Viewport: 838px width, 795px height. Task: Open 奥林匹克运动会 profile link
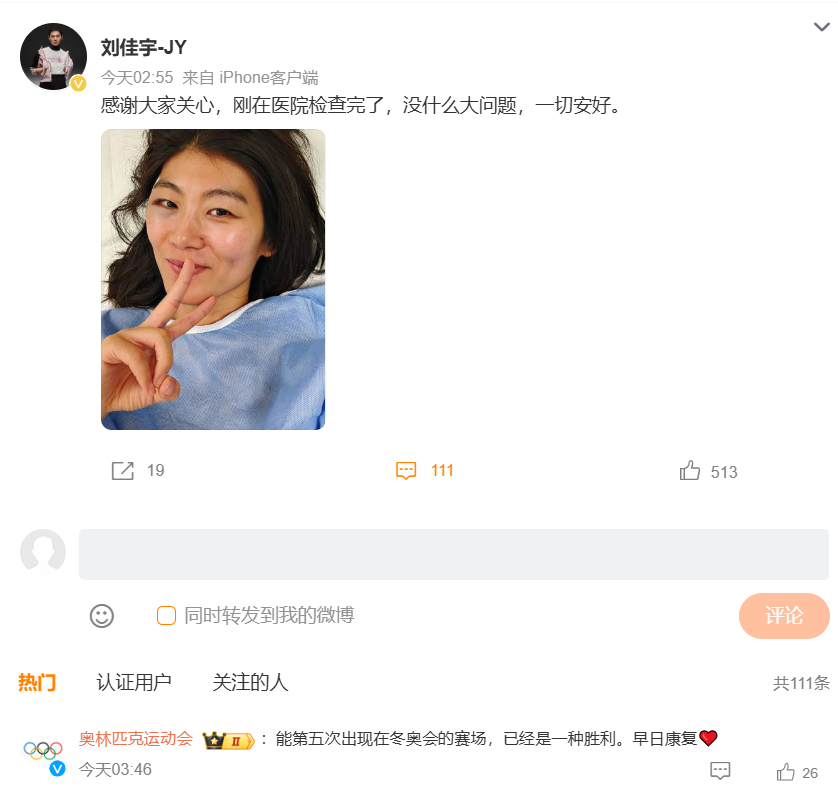click(x=136, y=739)
